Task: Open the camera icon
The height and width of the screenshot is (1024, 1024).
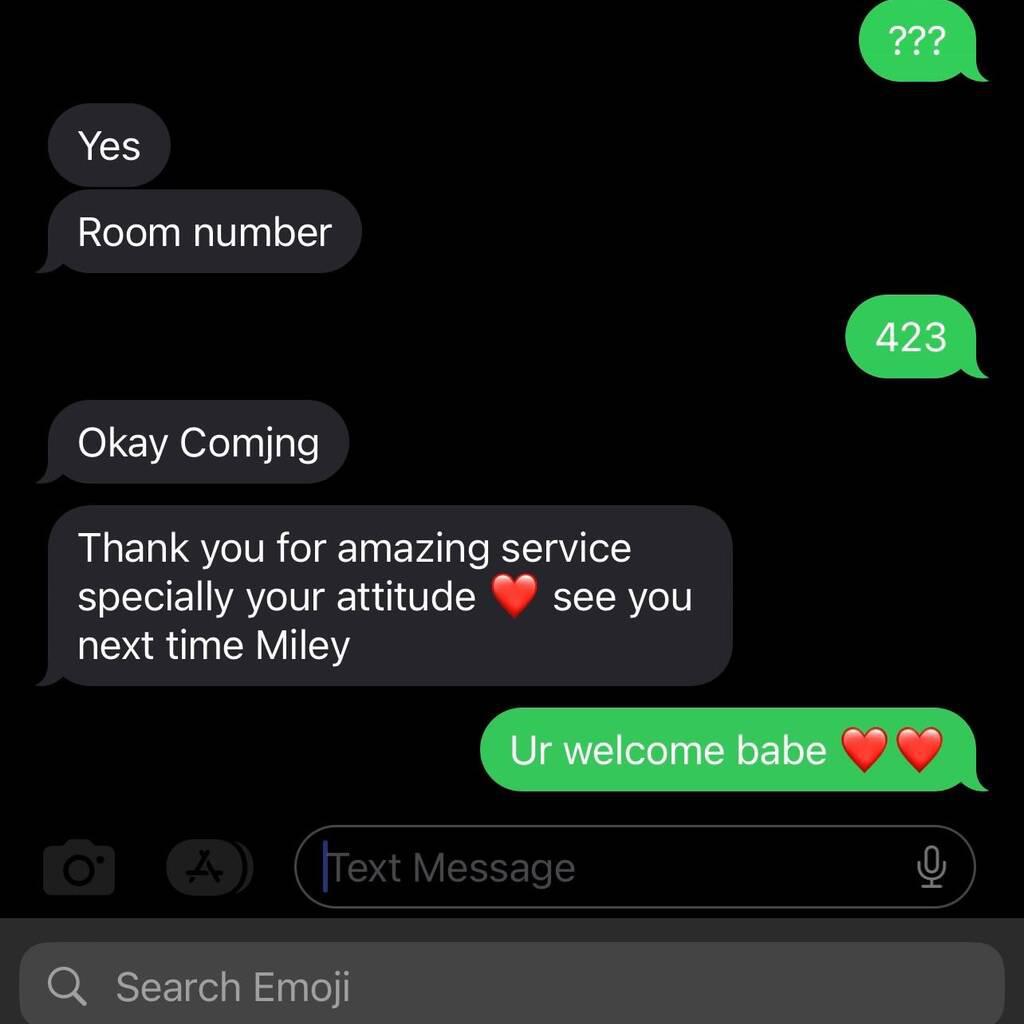Action: tap(79, 868)
